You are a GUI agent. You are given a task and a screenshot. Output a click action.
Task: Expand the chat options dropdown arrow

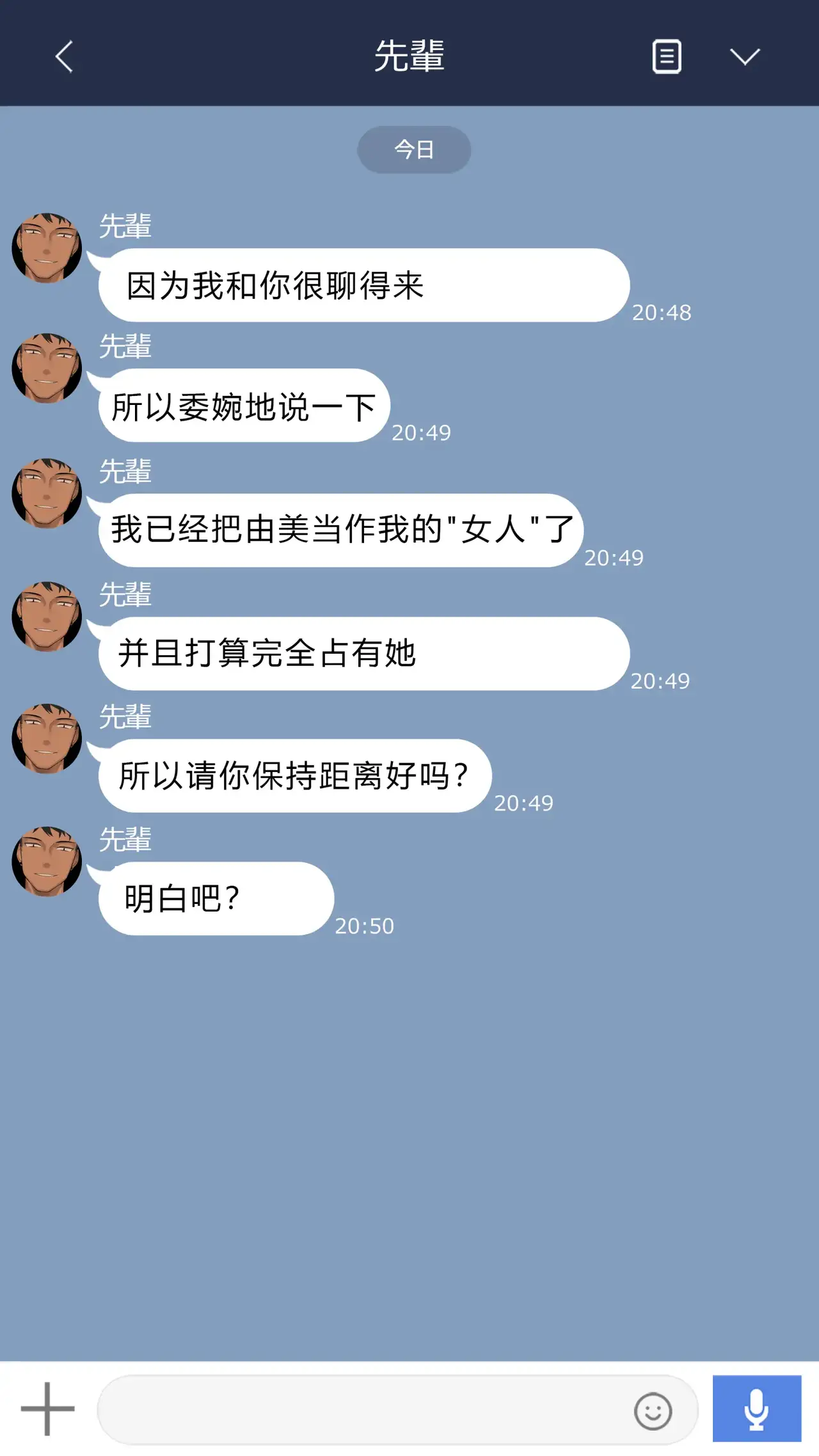tap(745, 56)
